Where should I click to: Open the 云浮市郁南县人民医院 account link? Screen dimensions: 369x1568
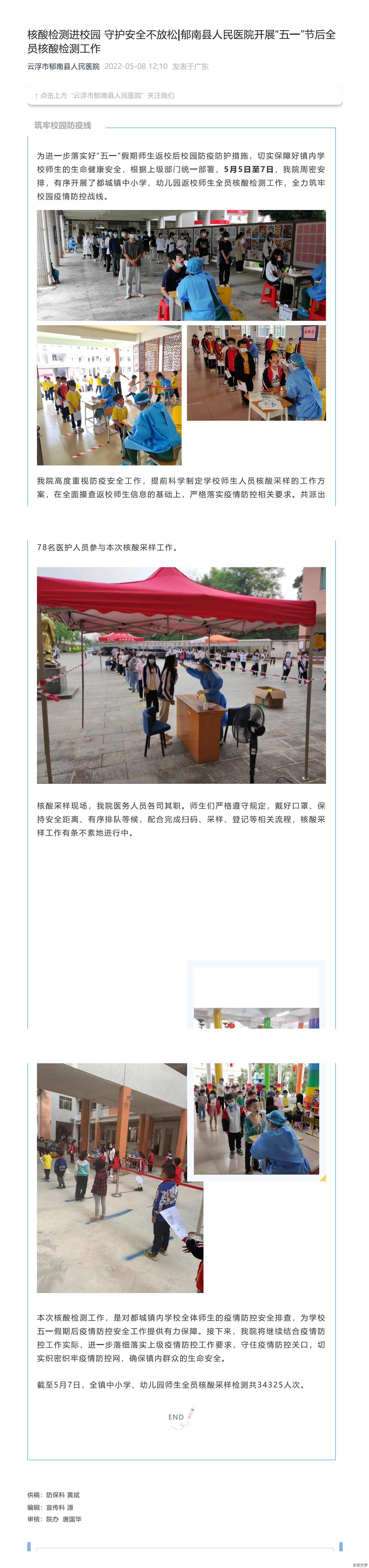[63, 66]
